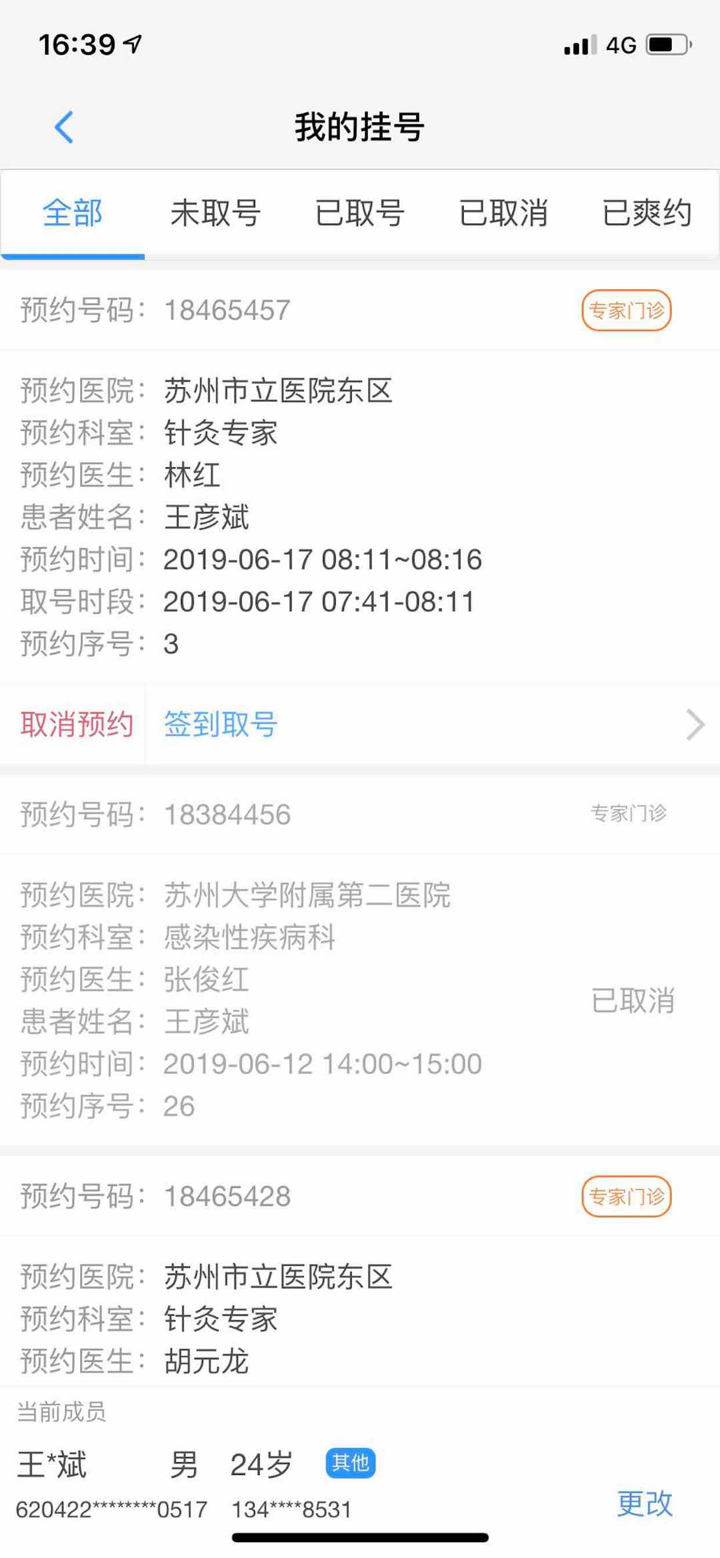Image resolution: width=720 pixels, height=1558 pixels.
Task: Open the 已爽约 tab
Action: (645, 214)
